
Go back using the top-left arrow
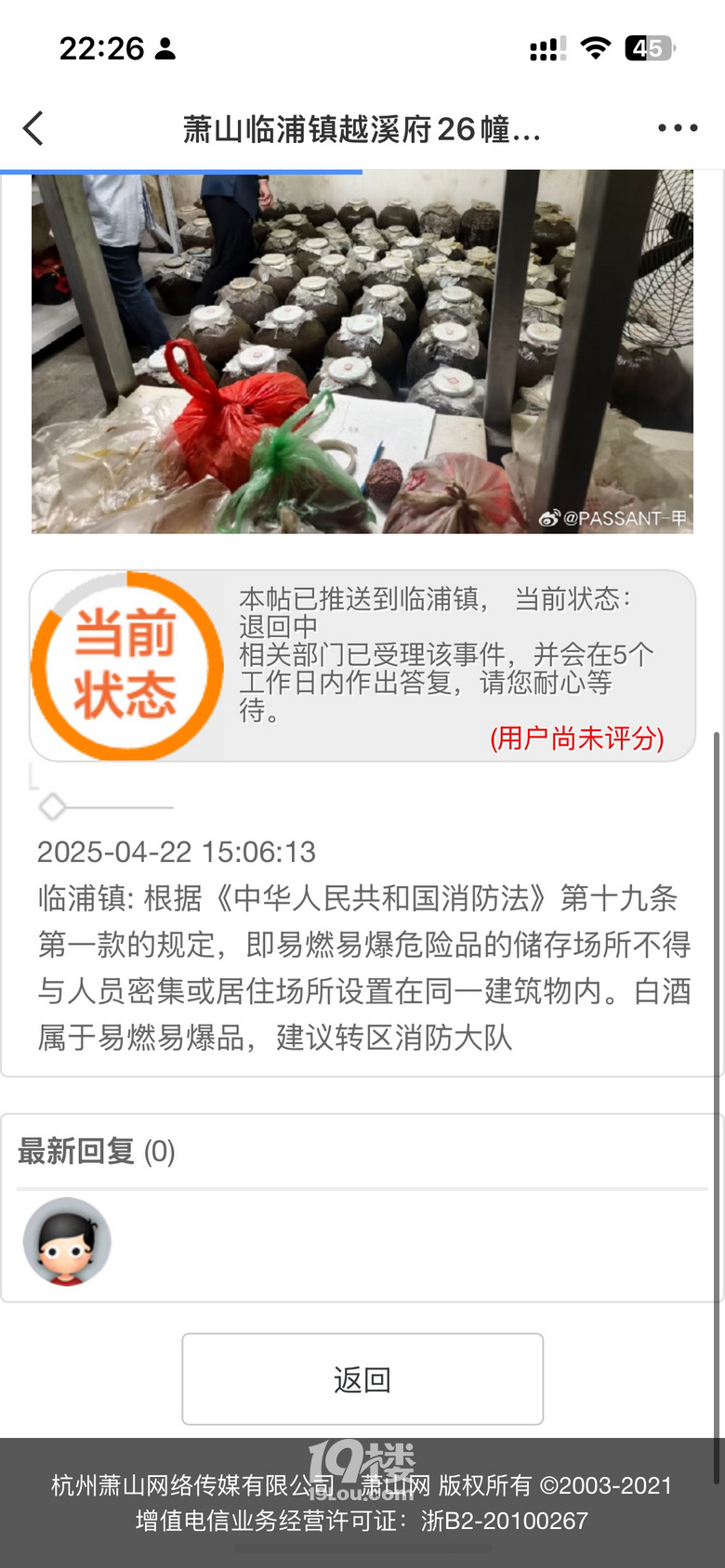33,128
